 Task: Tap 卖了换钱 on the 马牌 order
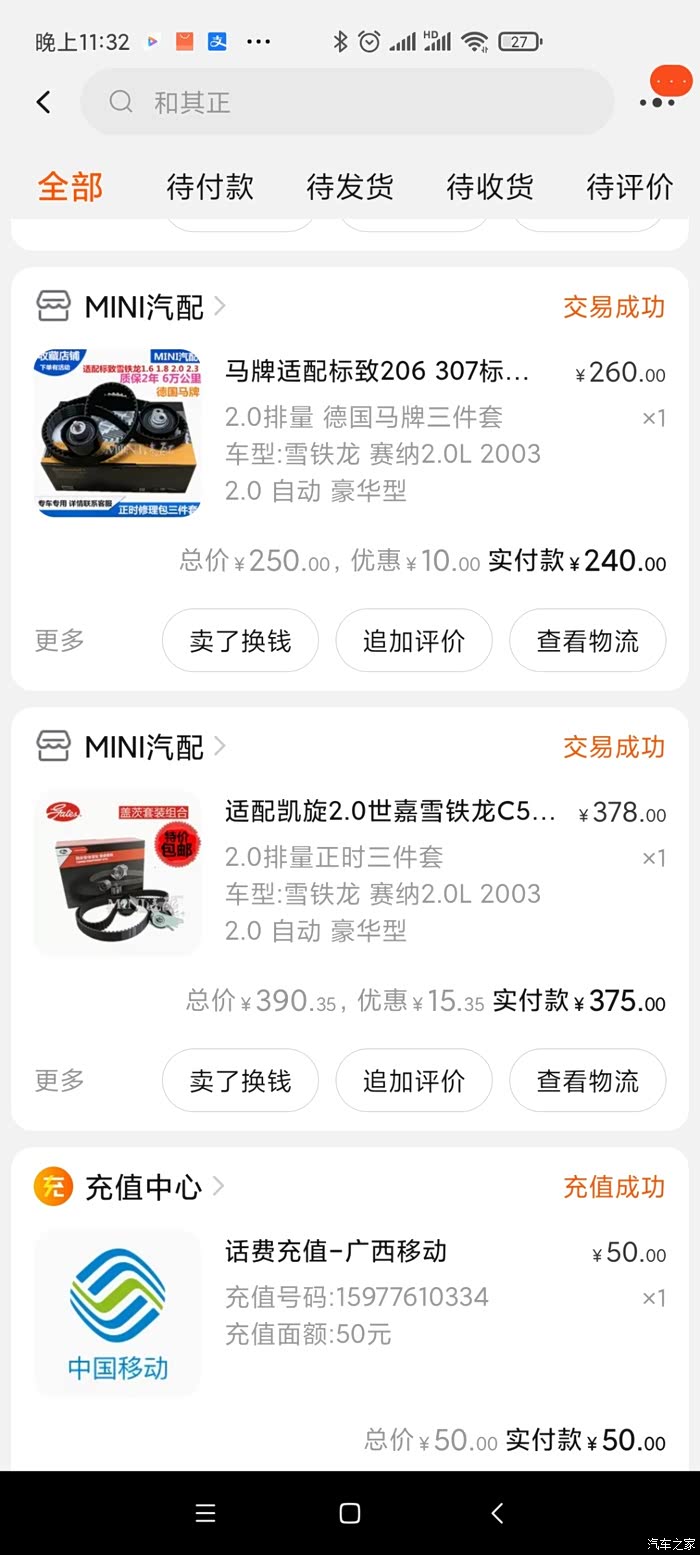tap(240, 640)
